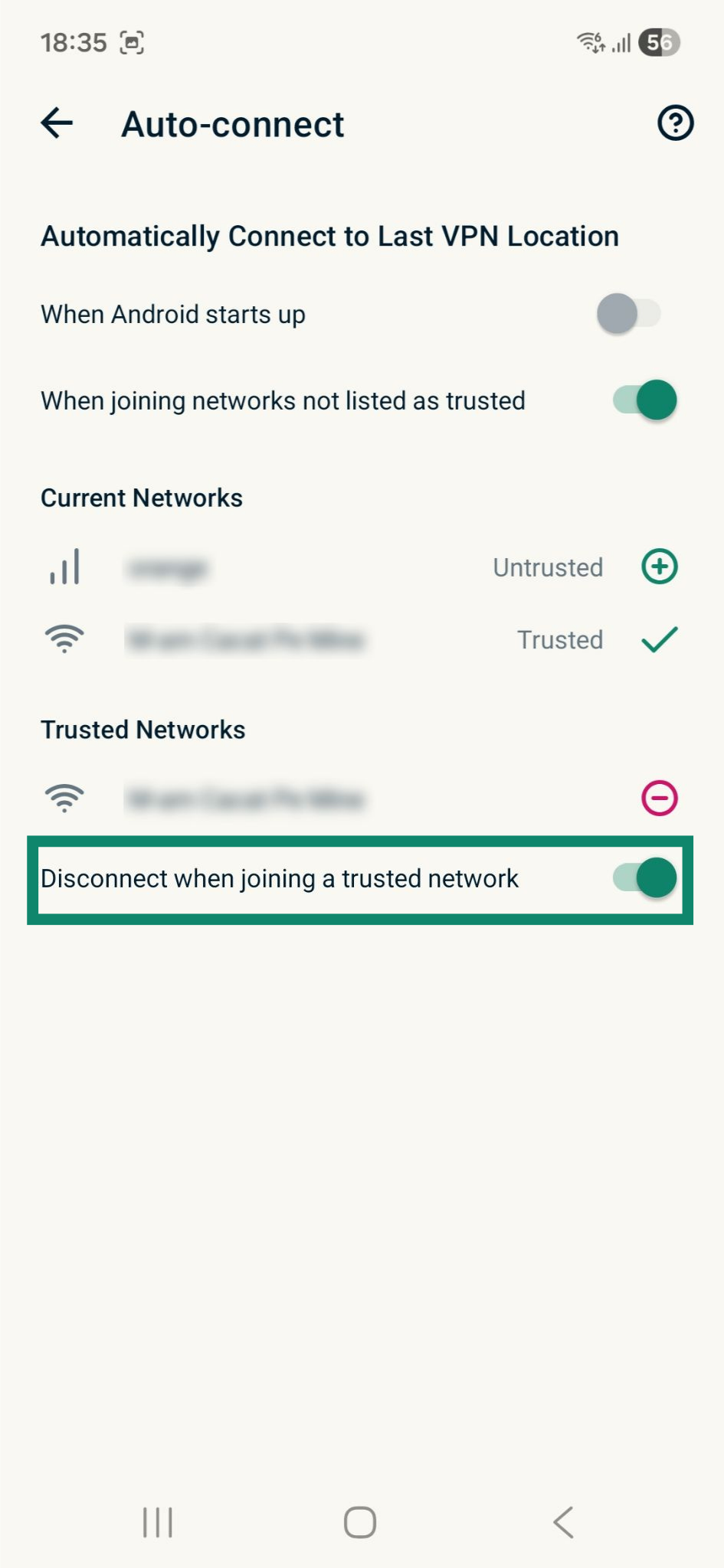This screenshot has width=724, height=1568.
Task: Add the untrusted mobile network as trusted
Action: point(659,567)
